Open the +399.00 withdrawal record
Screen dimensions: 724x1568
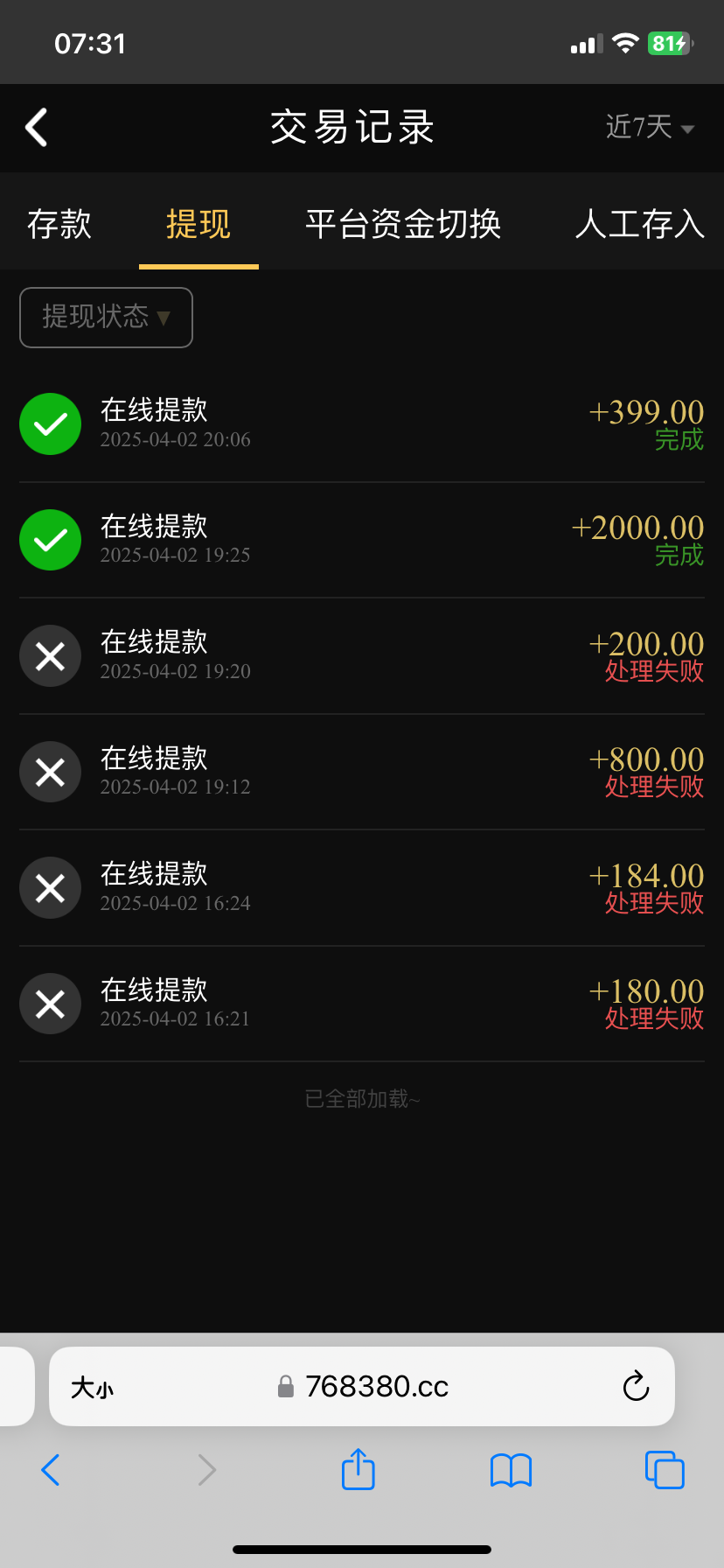[362, 423]
